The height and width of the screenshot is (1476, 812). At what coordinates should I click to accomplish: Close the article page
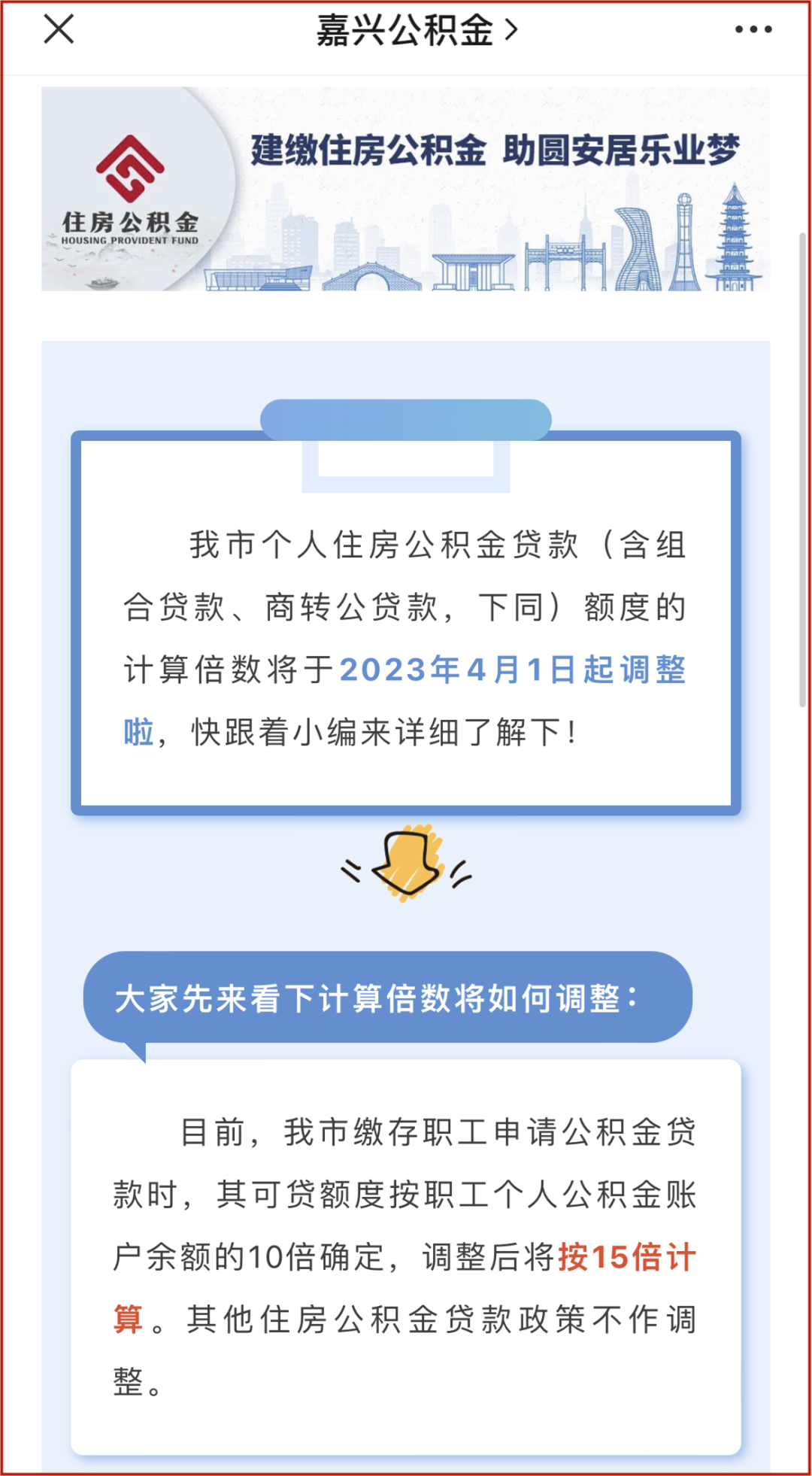click(x=59, y=30)
